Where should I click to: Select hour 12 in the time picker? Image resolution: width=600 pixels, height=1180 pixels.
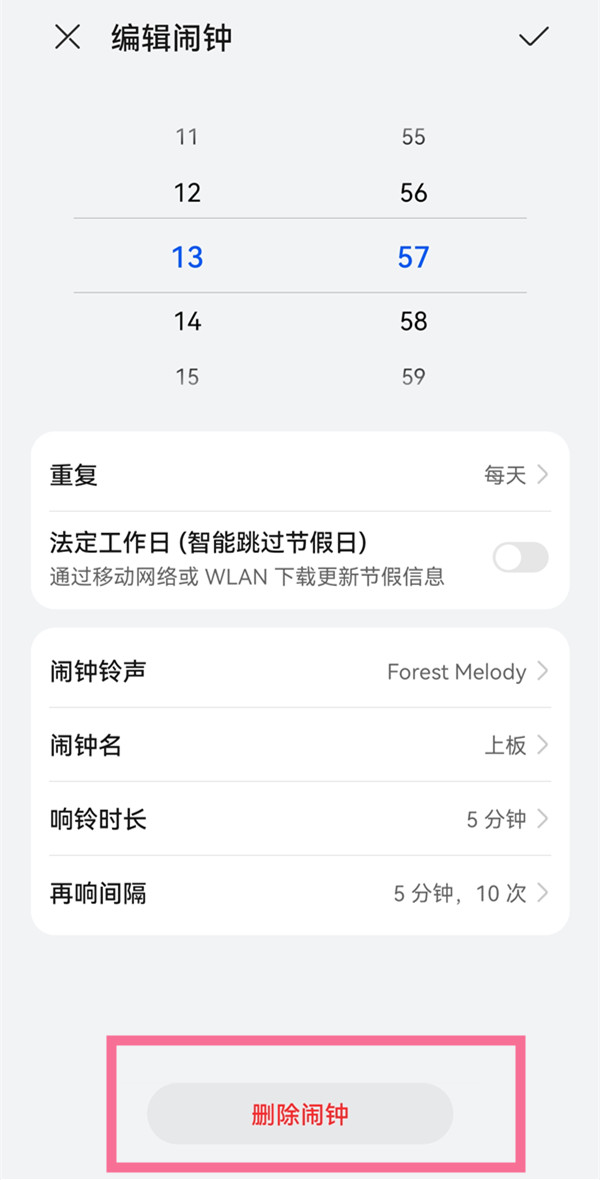(x=187, y=193)
